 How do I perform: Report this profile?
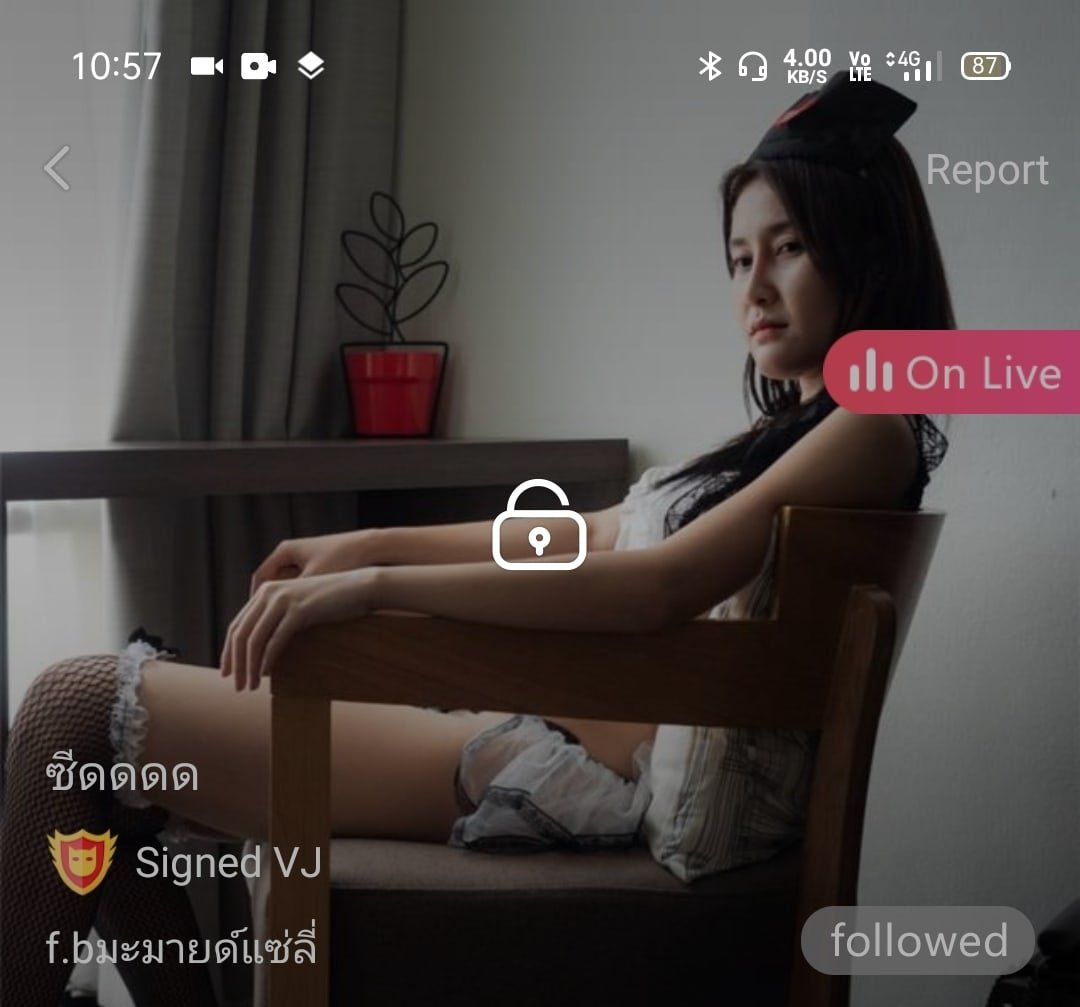(x=986, y=170)
